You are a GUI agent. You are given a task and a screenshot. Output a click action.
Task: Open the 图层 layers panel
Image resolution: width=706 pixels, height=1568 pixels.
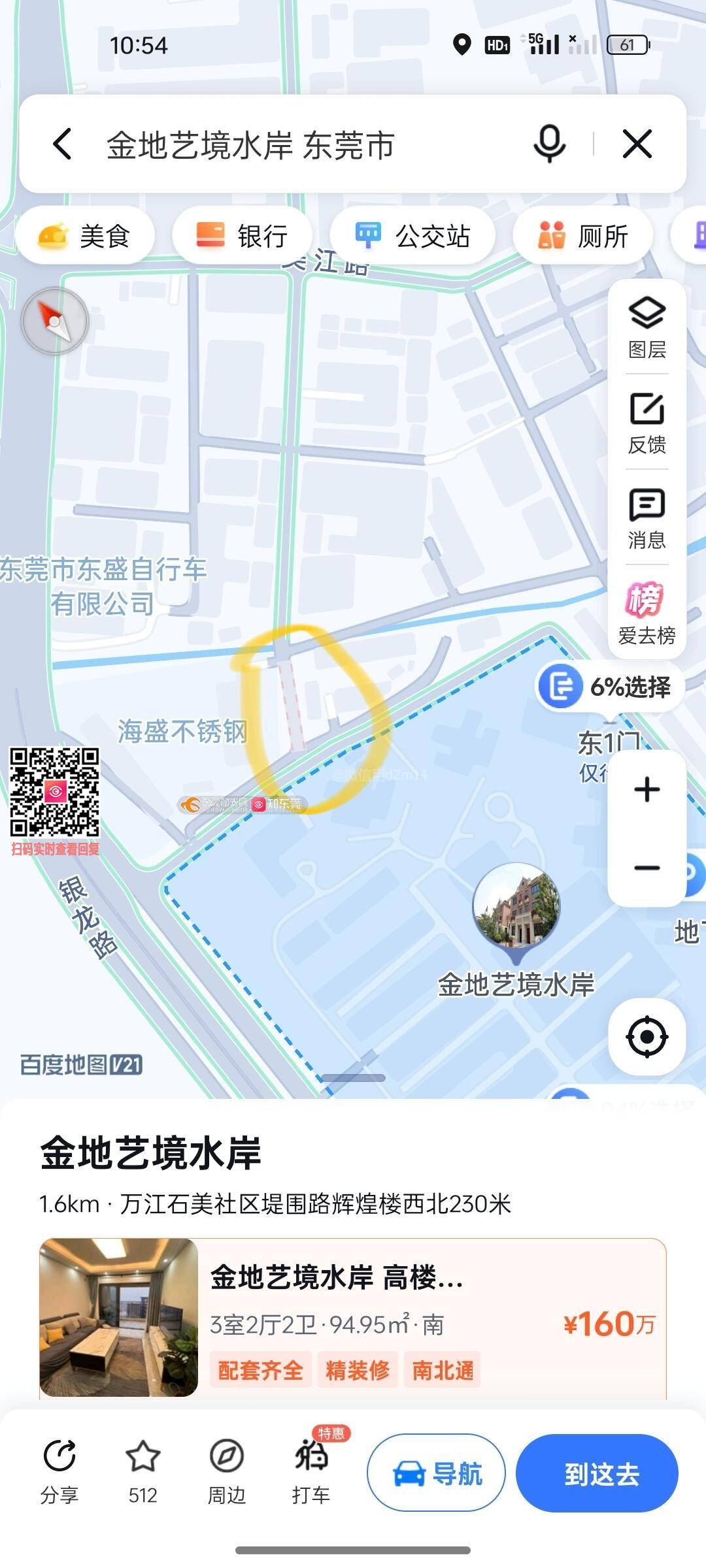point(647,328)
